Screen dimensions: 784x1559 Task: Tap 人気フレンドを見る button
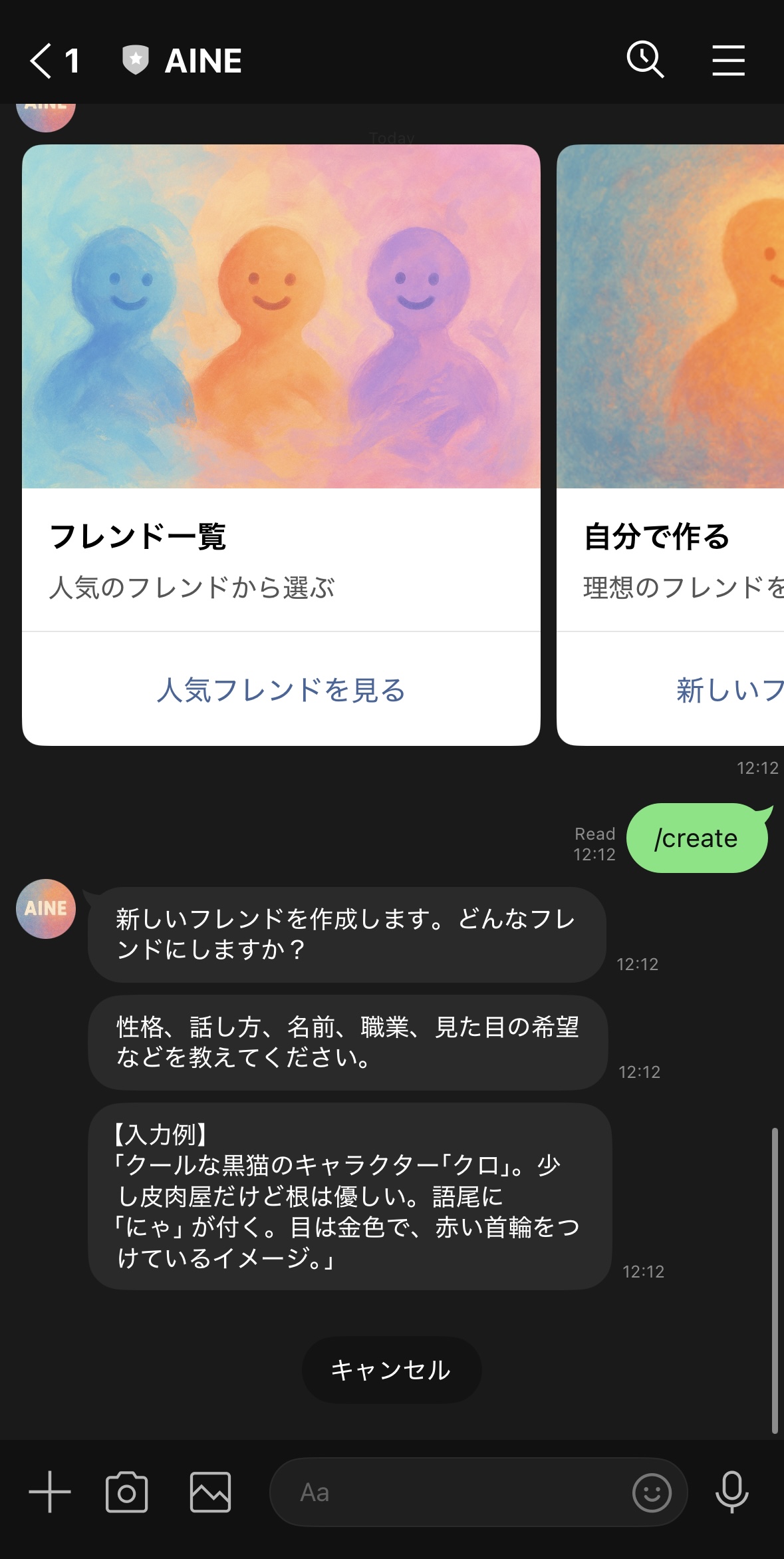tap(281, 690)
